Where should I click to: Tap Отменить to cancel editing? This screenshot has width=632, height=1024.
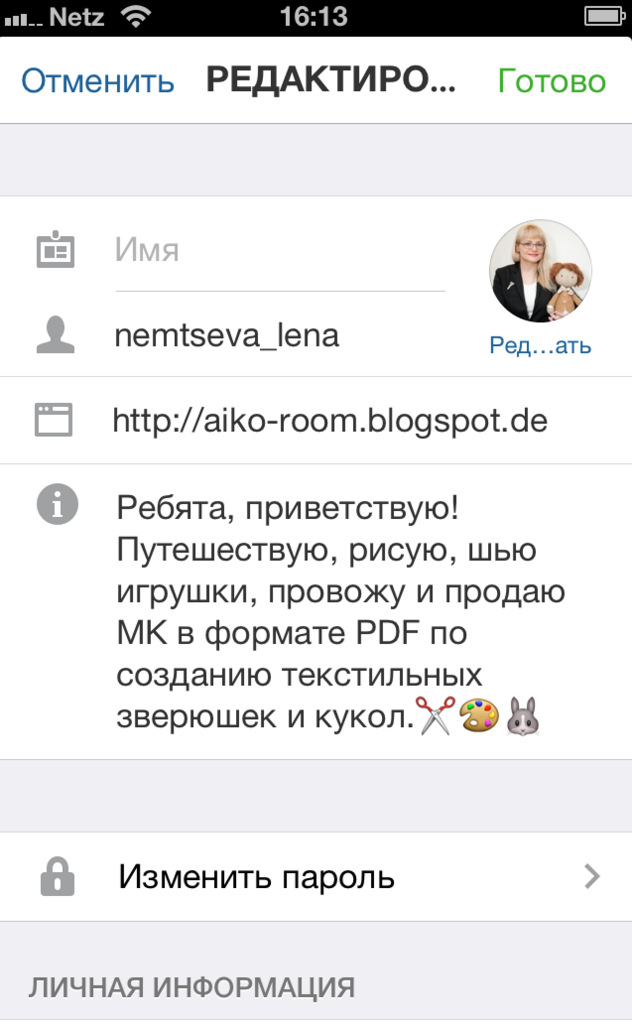(x=97, y=81)
